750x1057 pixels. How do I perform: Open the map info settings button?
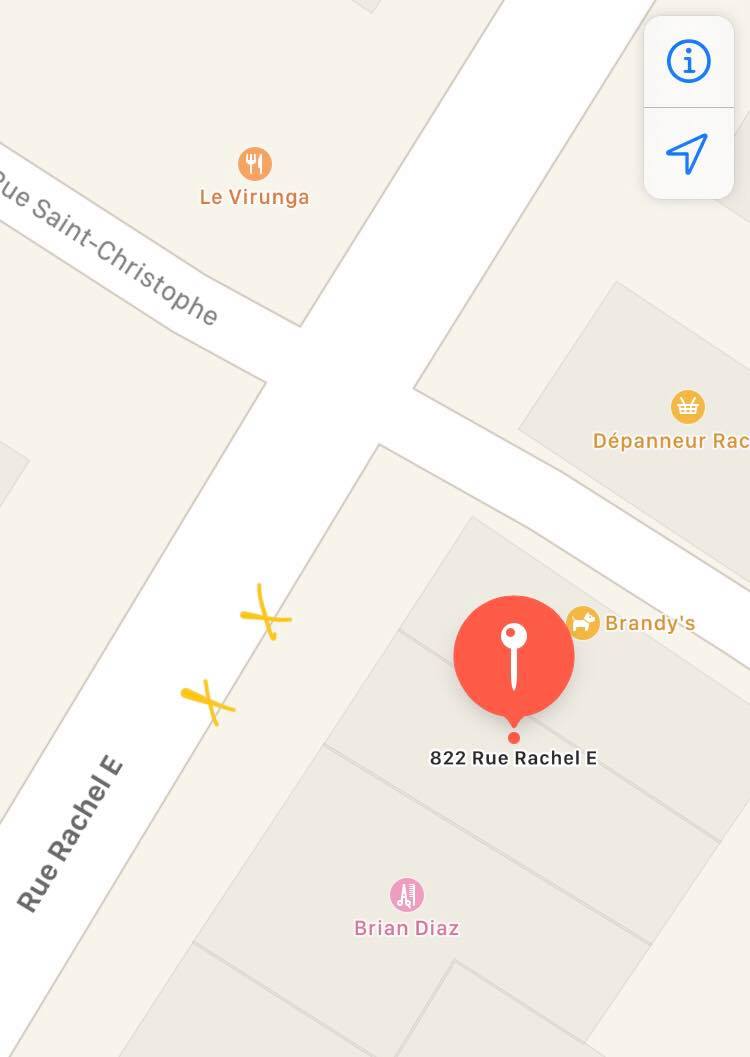pyautogui.click(x=688, y=62)
